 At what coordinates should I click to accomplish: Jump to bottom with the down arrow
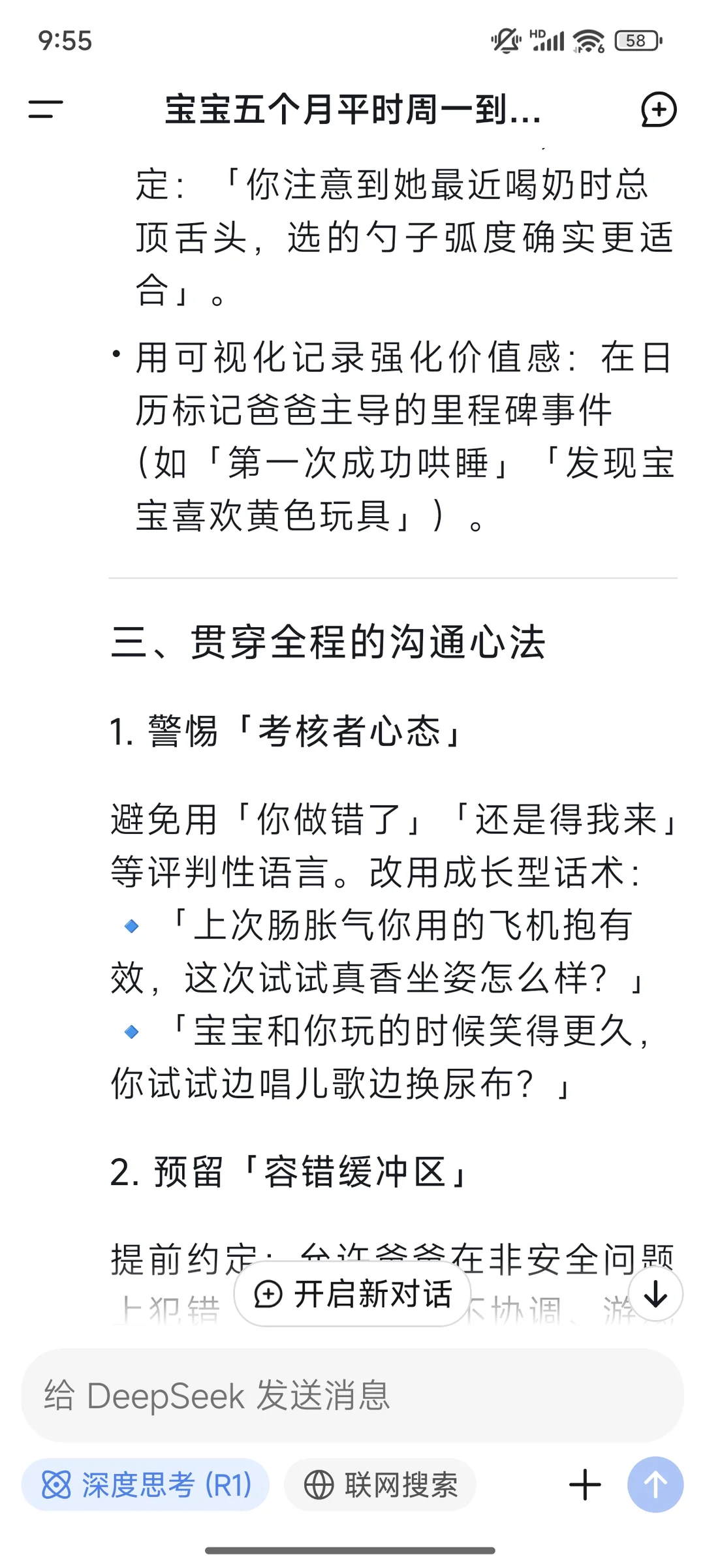[655, 1295]
